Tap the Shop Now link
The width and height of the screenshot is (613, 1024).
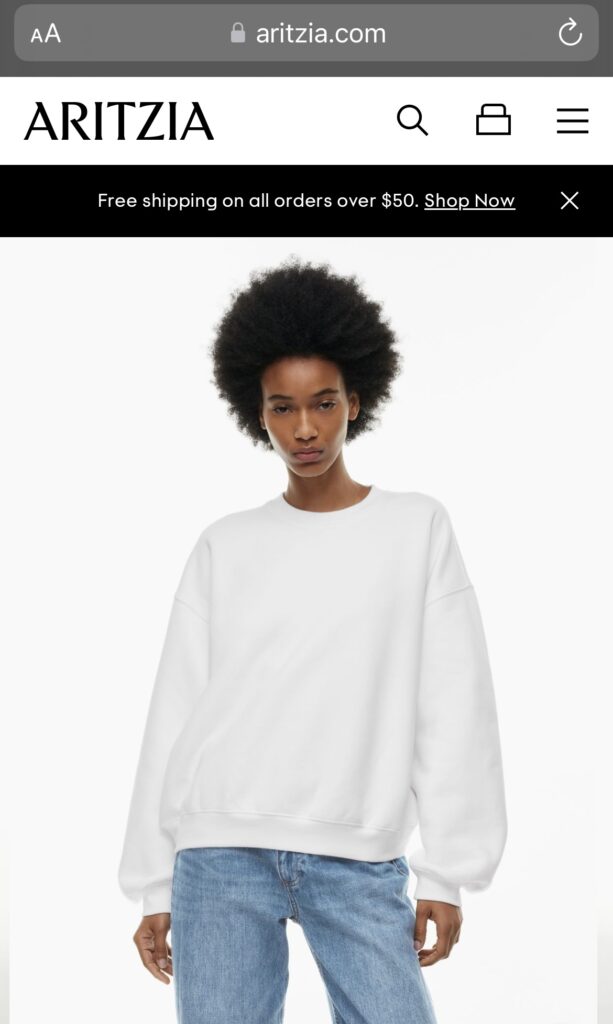(469, 201)
